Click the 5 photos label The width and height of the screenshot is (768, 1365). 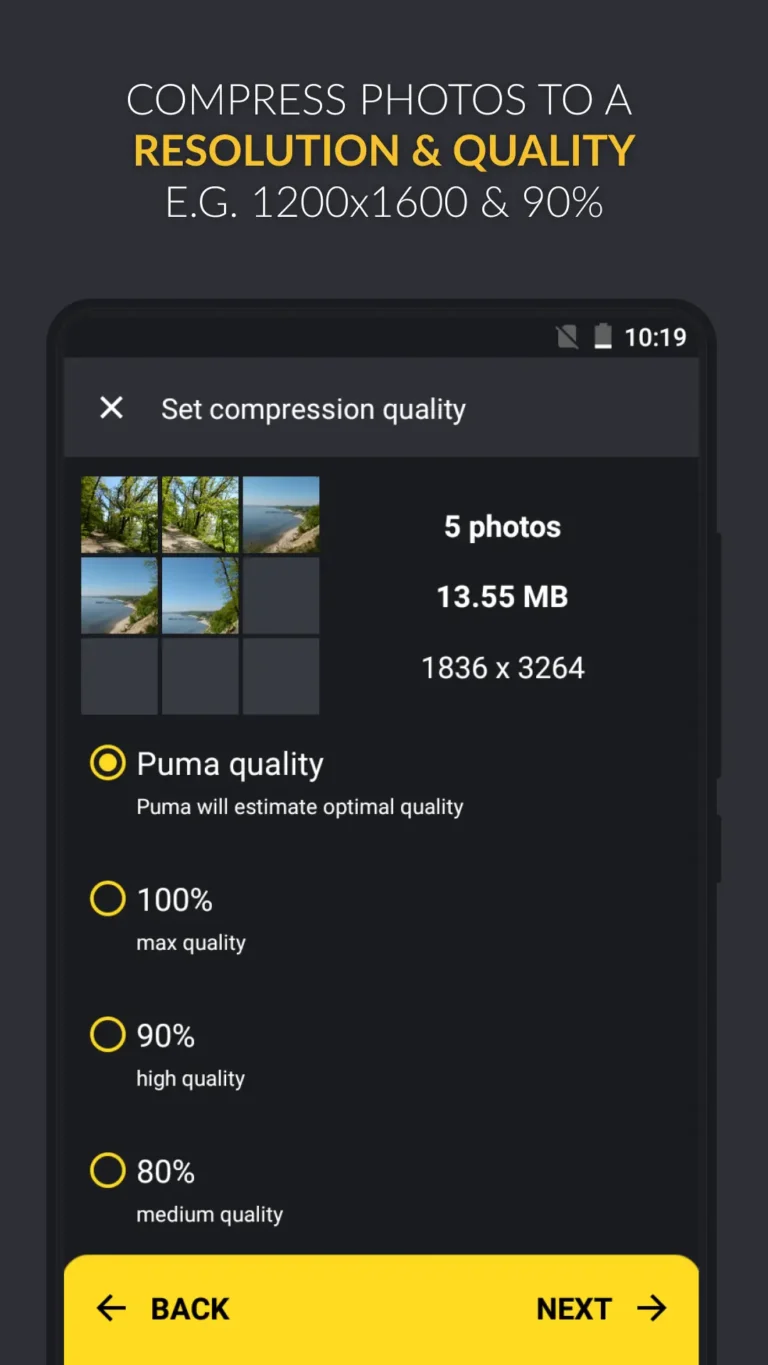pos(502,527)
